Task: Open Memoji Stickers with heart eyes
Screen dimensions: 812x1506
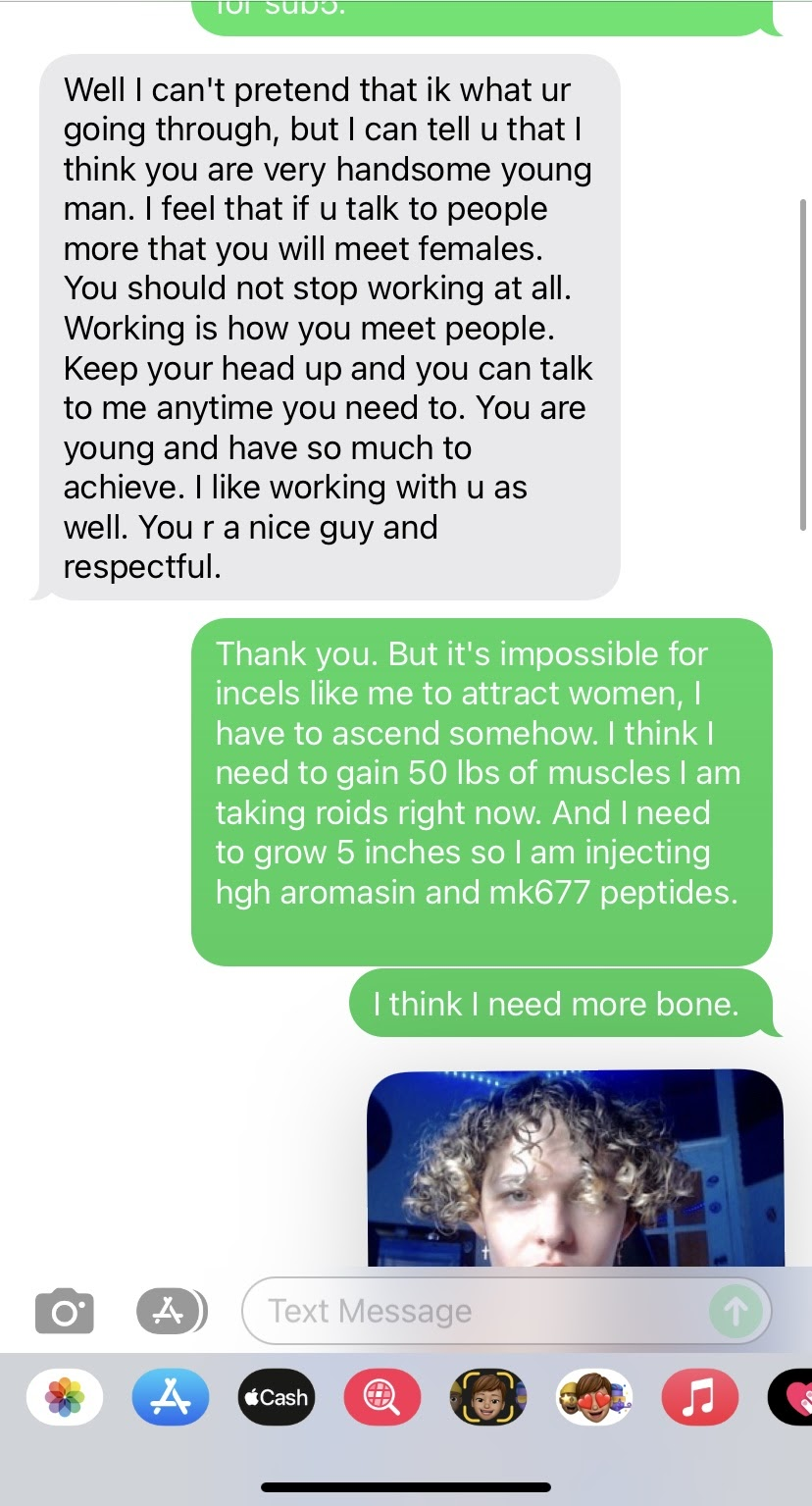Action: 594,1397
